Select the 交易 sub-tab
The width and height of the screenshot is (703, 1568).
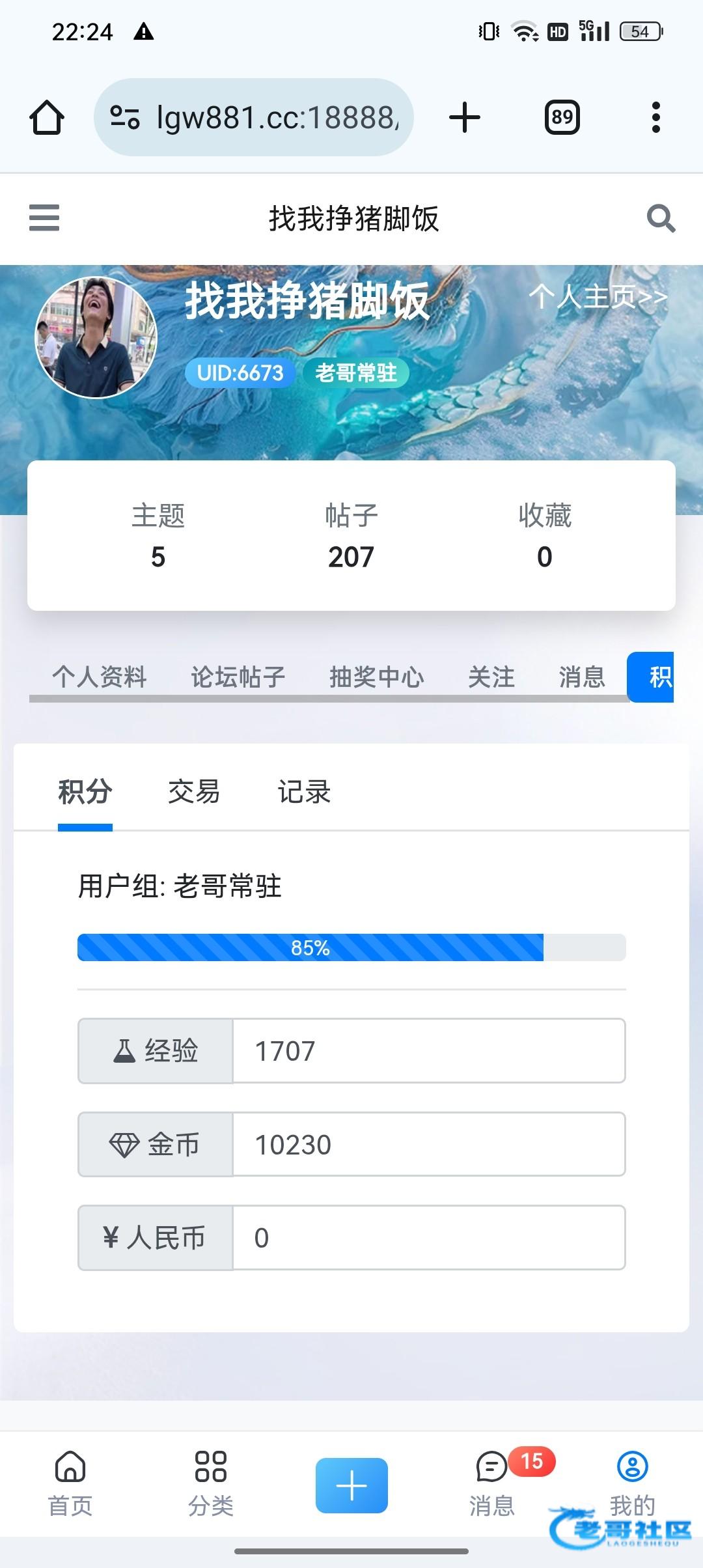(x=194, y=792)
